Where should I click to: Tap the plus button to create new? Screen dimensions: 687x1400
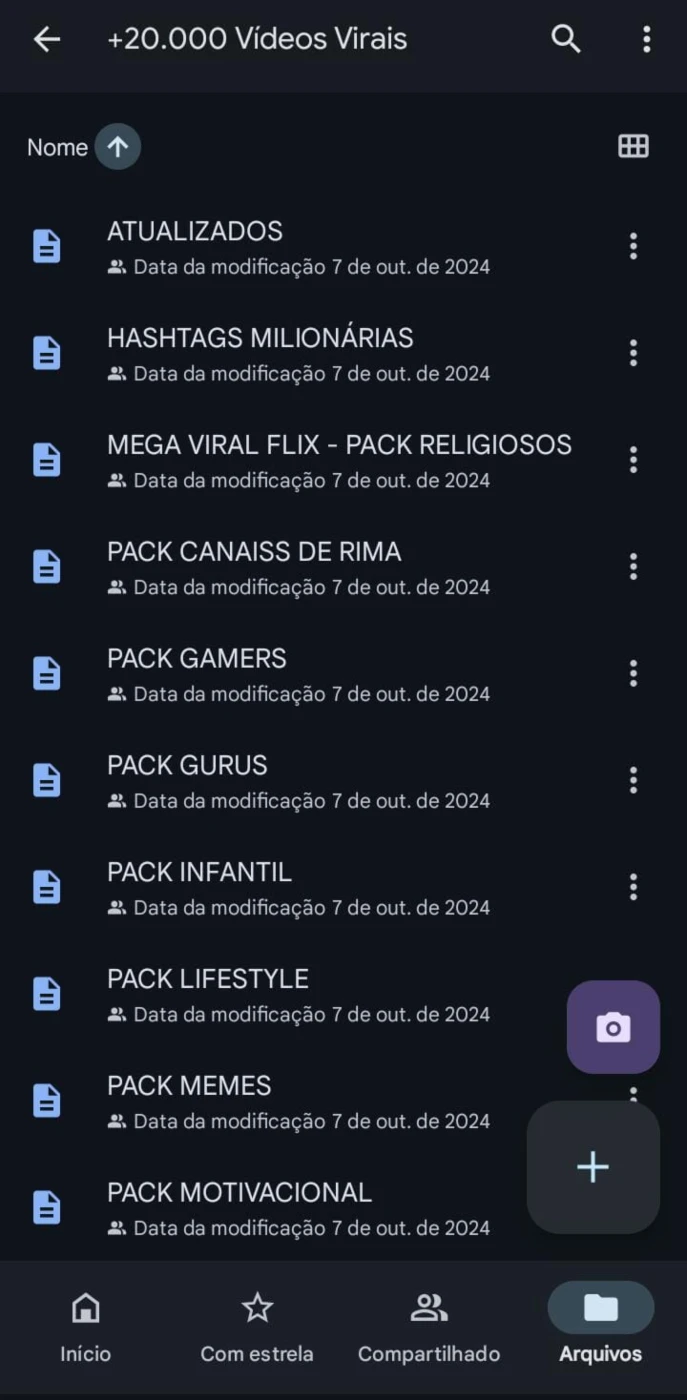593,1167
